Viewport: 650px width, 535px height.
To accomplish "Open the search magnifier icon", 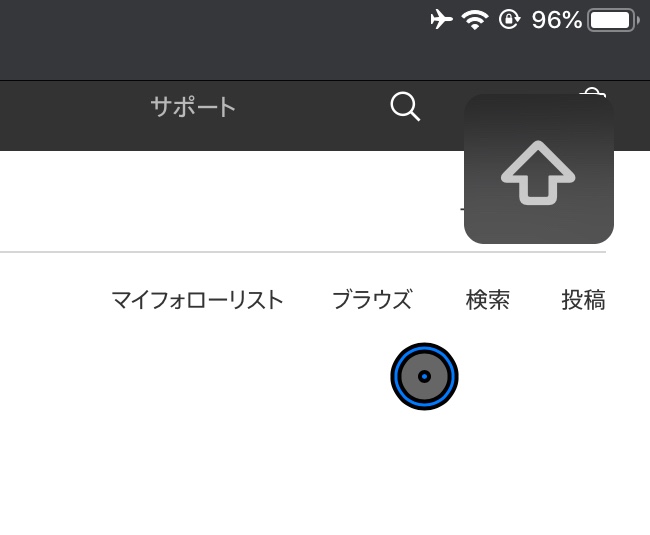I will pos(405,106).
